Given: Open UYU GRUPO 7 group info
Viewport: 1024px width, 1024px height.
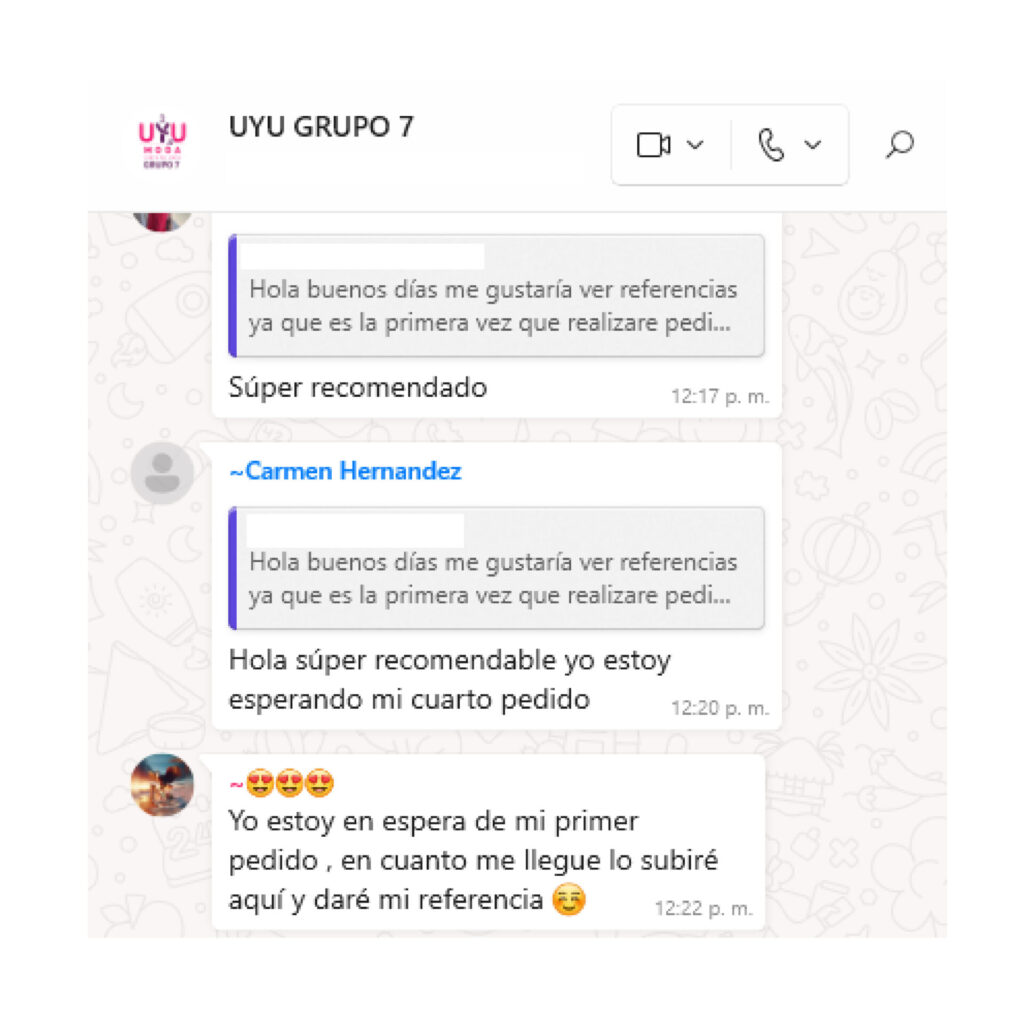Looking at the screenshot, I should click(320, 127).
